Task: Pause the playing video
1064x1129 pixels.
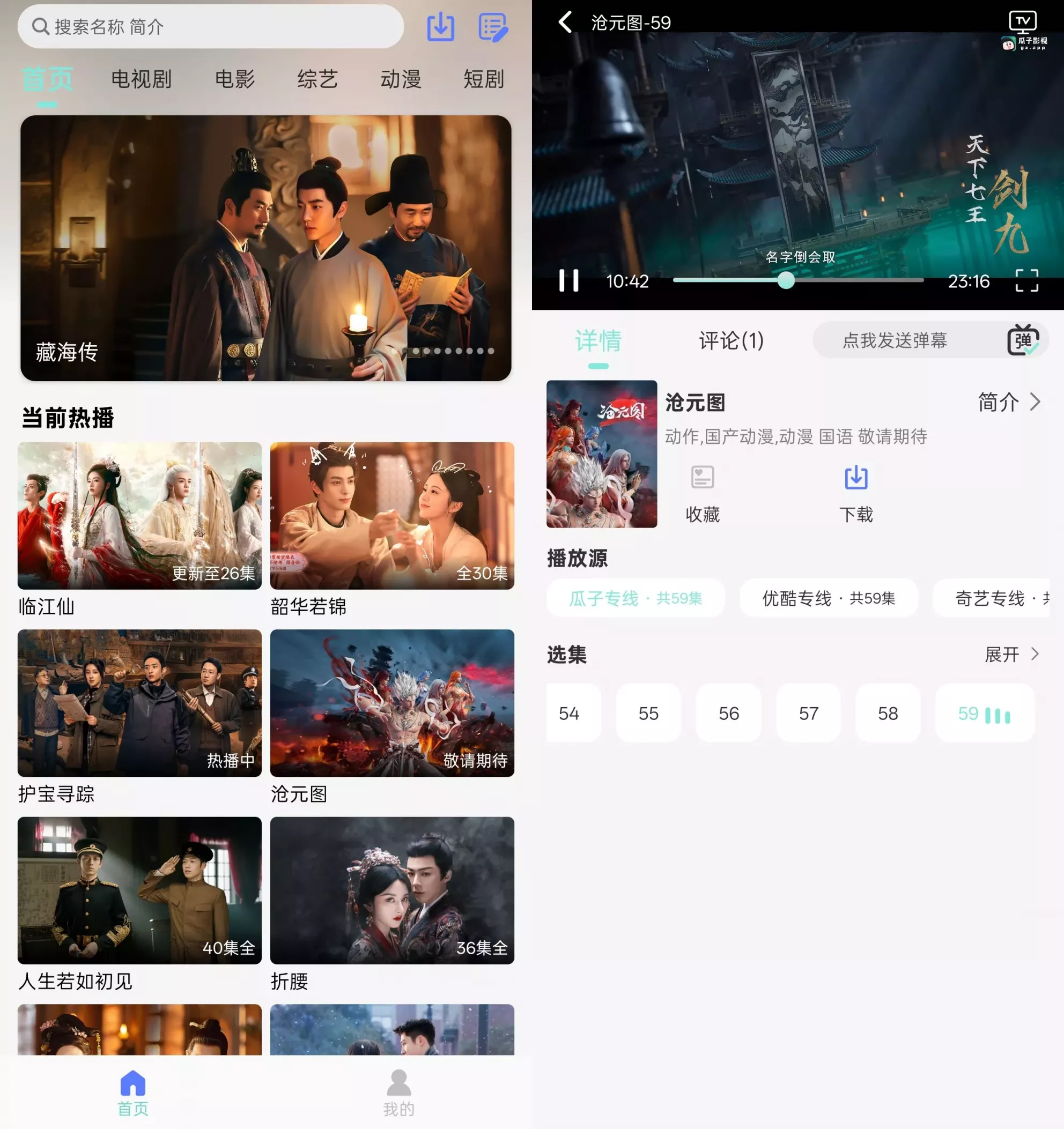Action: [x=568, y=280]
